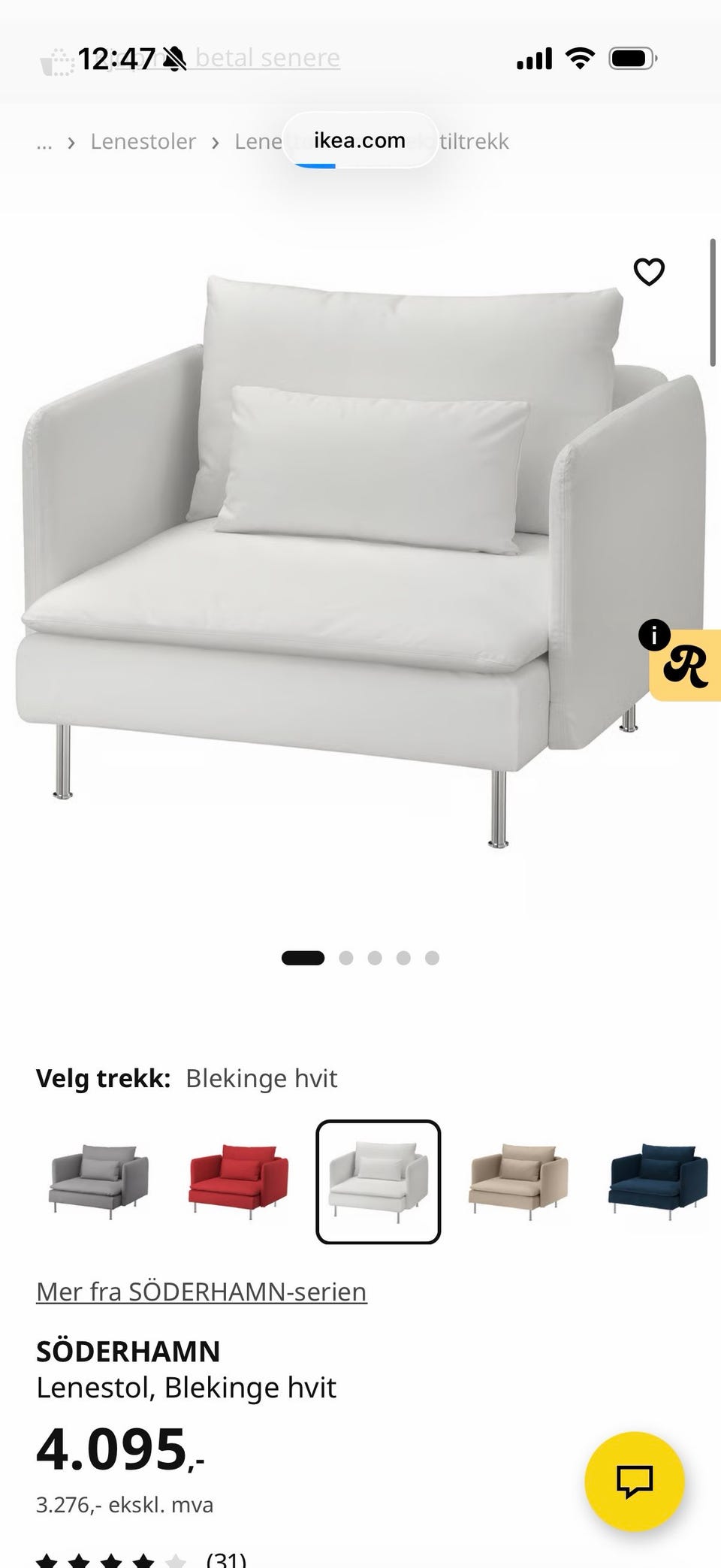Screen dimensions: 721x1568
Task: Tap the ellipsis breadcrumb at the start
Action: click(x=44, y=141)
